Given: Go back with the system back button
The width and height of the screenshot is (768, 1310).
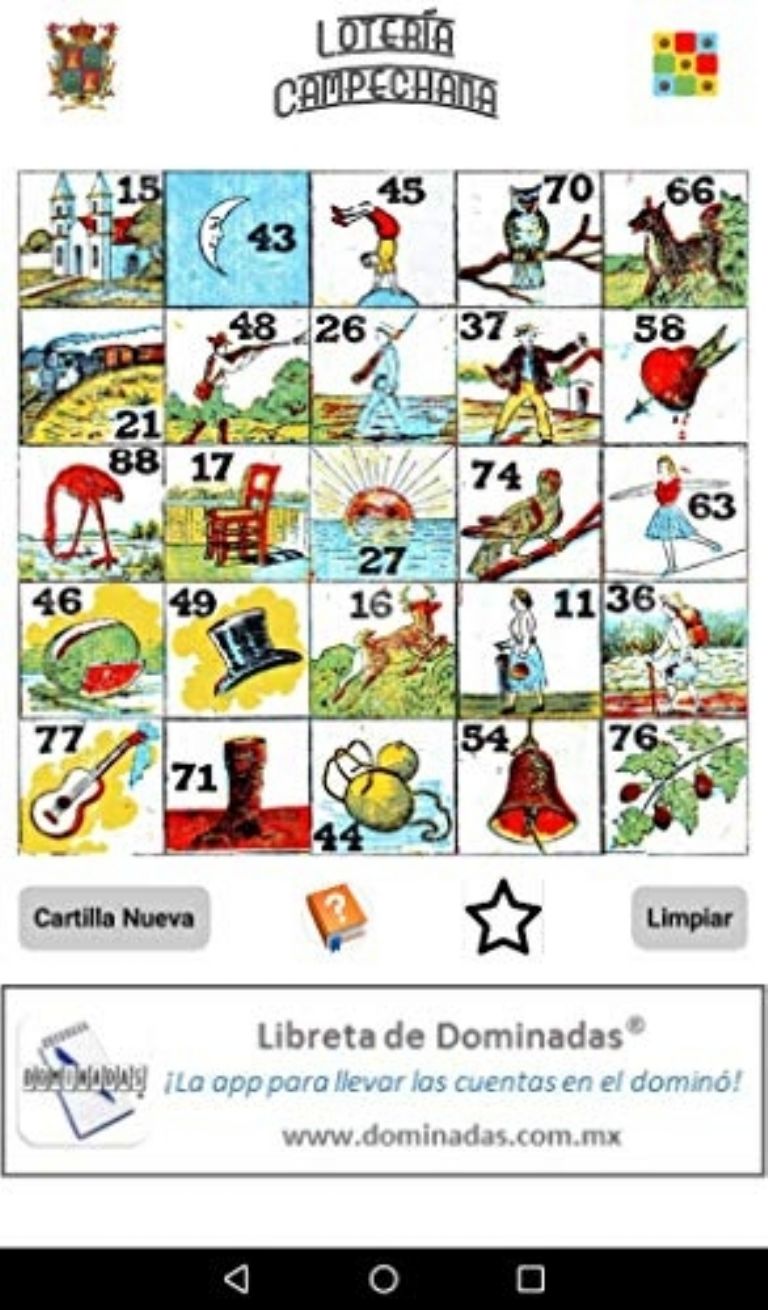Looking at the screenshot, I should pos(236,1278).
